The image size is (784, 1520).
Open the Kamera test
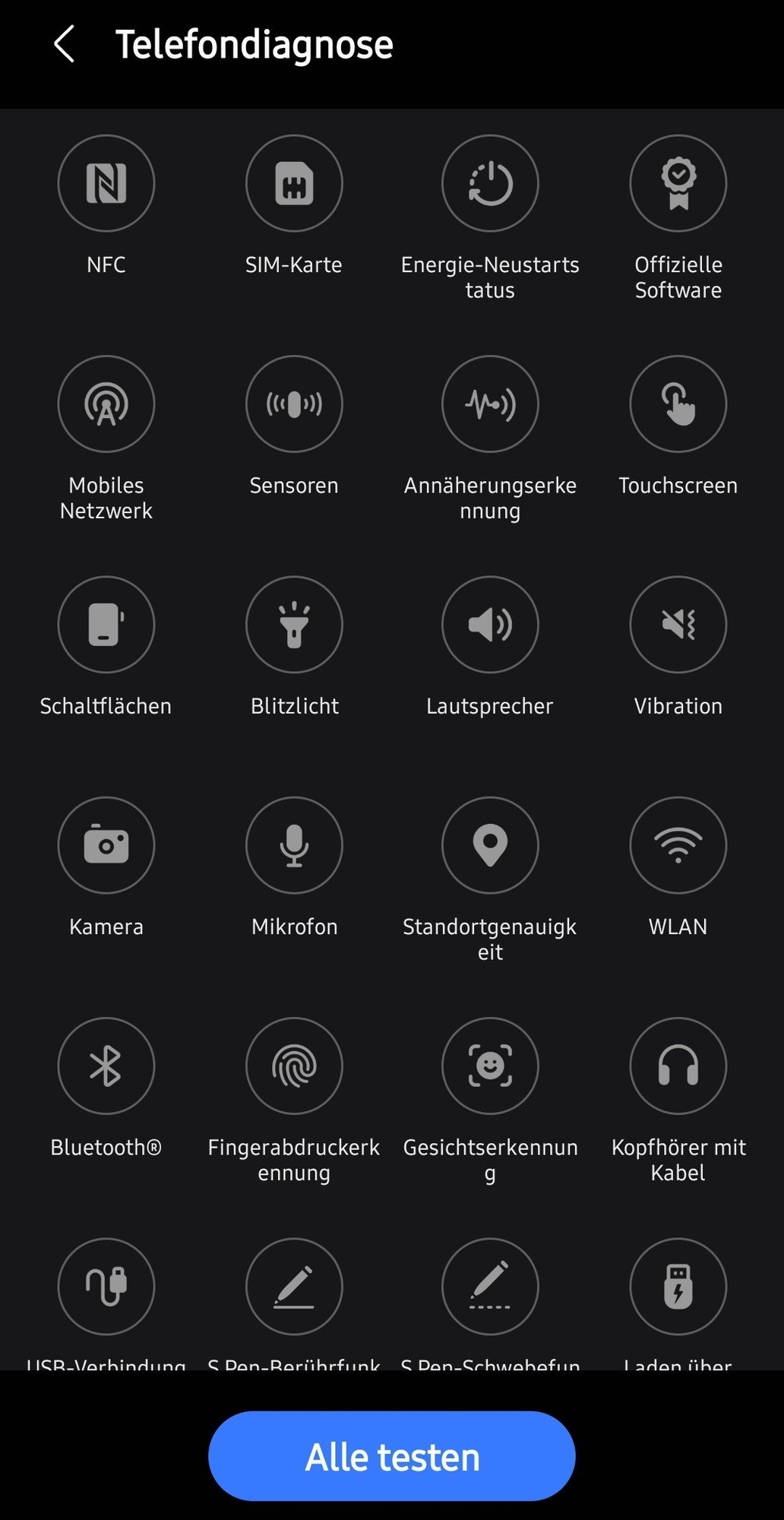point(106,845)
